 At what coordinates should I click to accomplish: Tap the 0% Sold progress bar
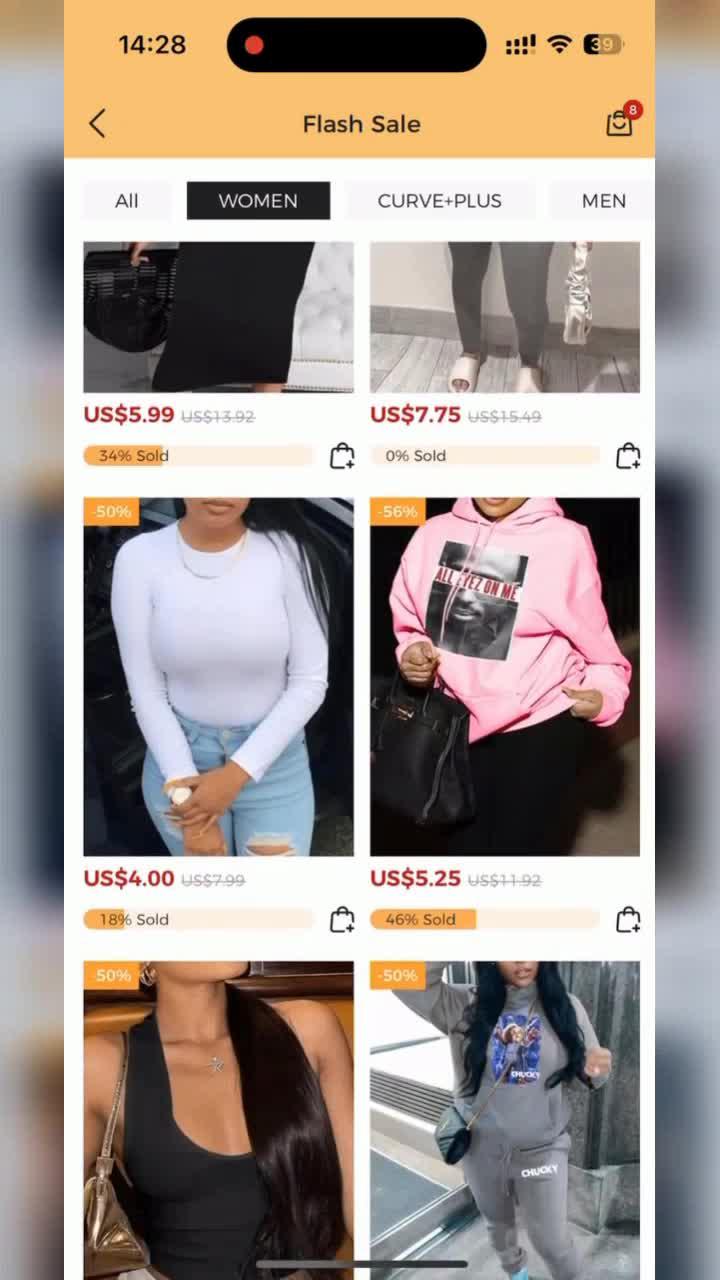coord(484,455)
